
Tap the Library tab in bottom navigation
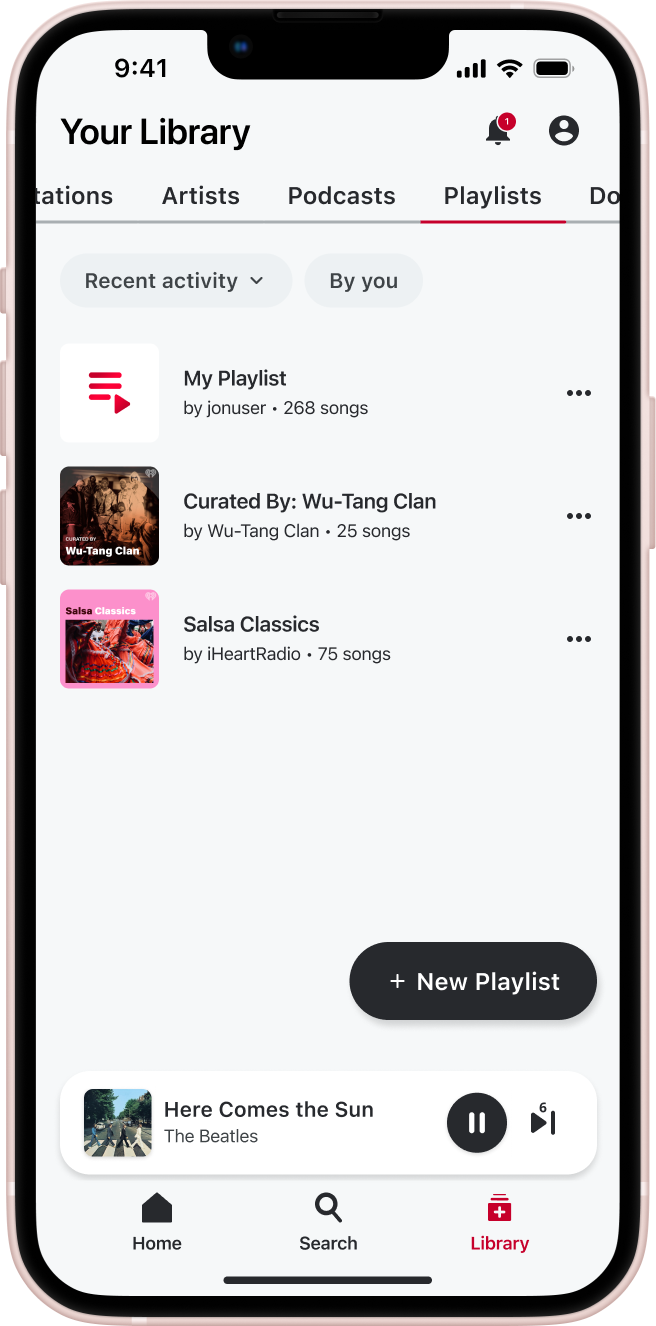point(499,1222)
